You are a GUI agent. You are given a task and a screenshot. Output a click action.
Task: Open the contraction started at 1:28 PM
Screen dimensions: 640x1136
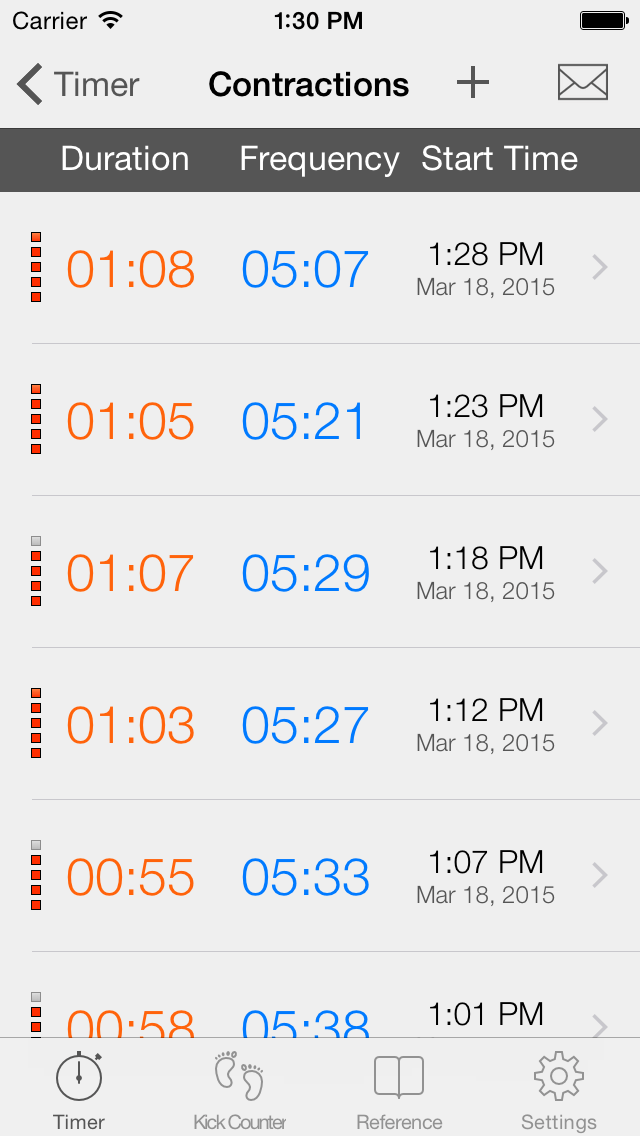point(320,268)
